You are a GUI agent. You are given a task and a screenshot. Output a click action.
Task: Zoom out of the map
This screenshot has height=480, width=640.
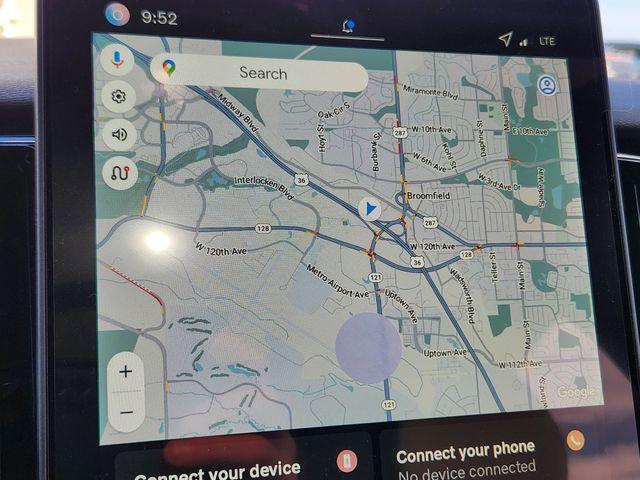pyautogui.click(x=126, y=411)
